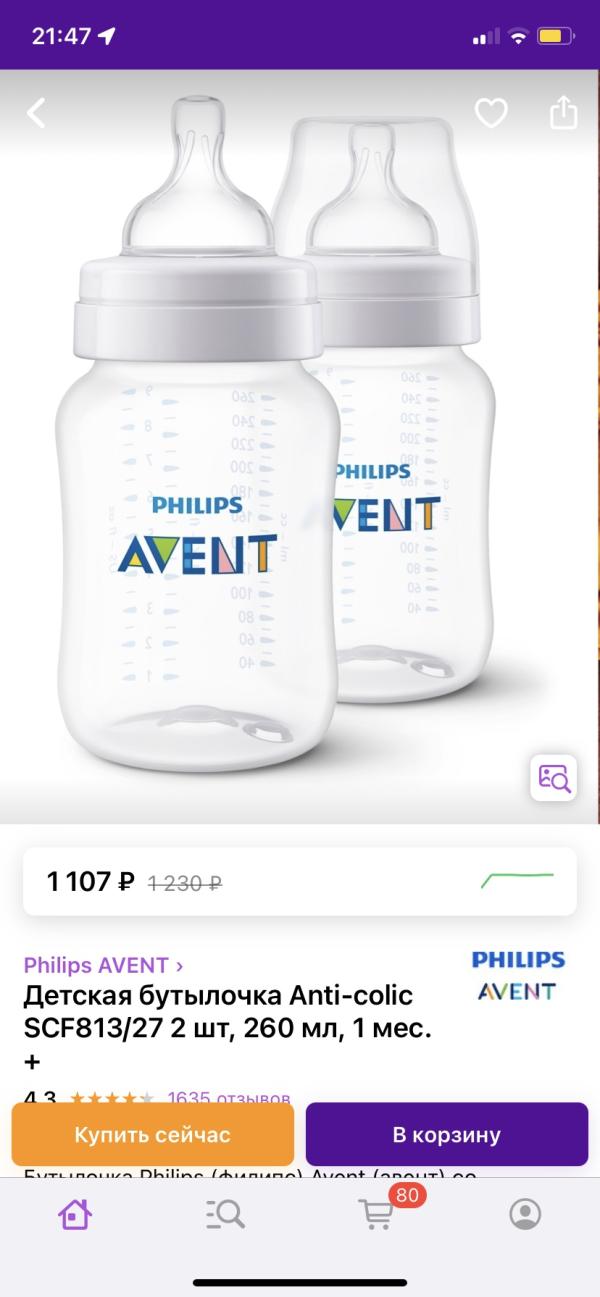
Task: Open the price history chart
Action: [517, 880]
